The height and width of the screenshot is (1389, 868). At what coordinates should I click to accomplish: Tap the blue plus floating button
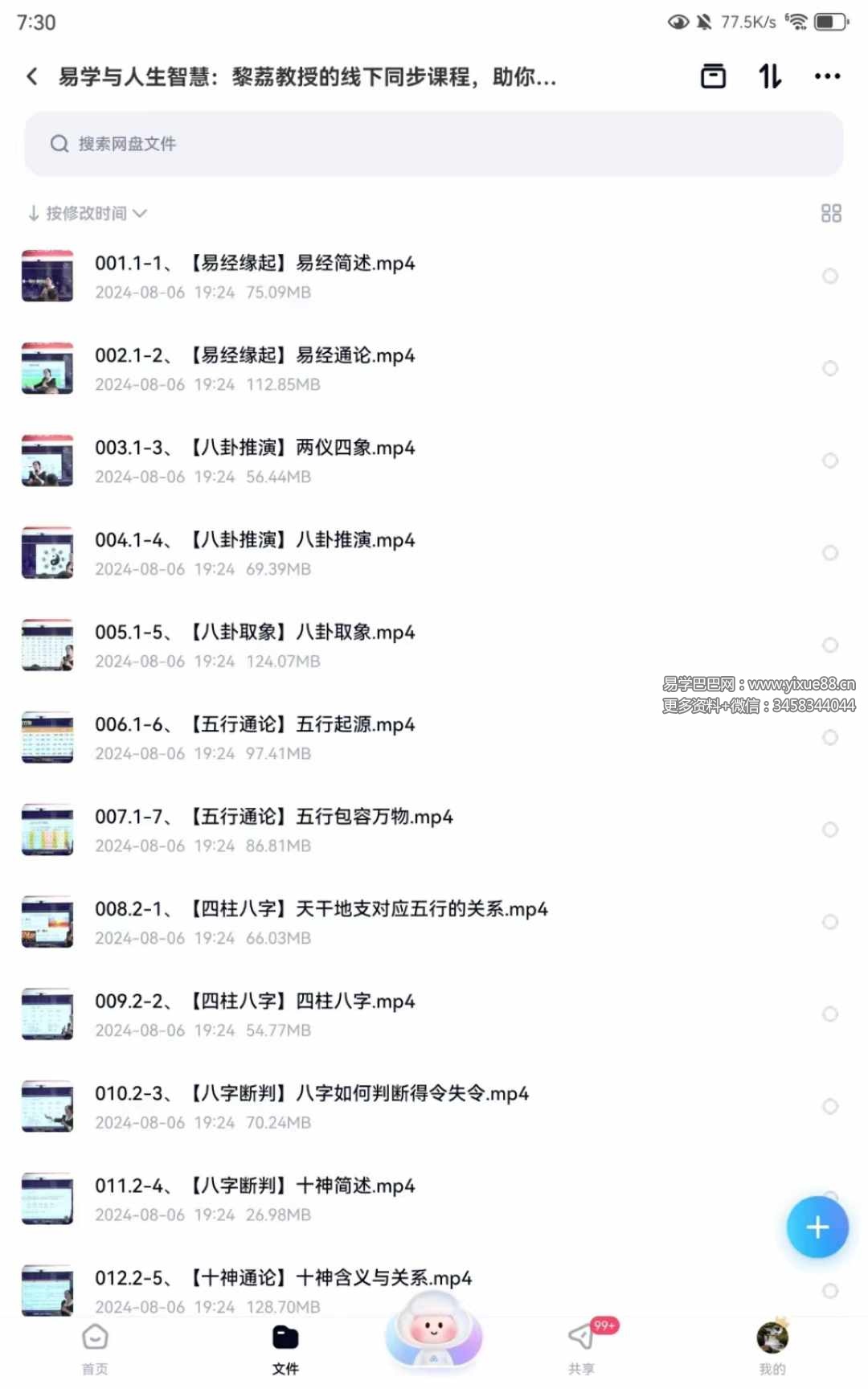[x=817, y=1227]
